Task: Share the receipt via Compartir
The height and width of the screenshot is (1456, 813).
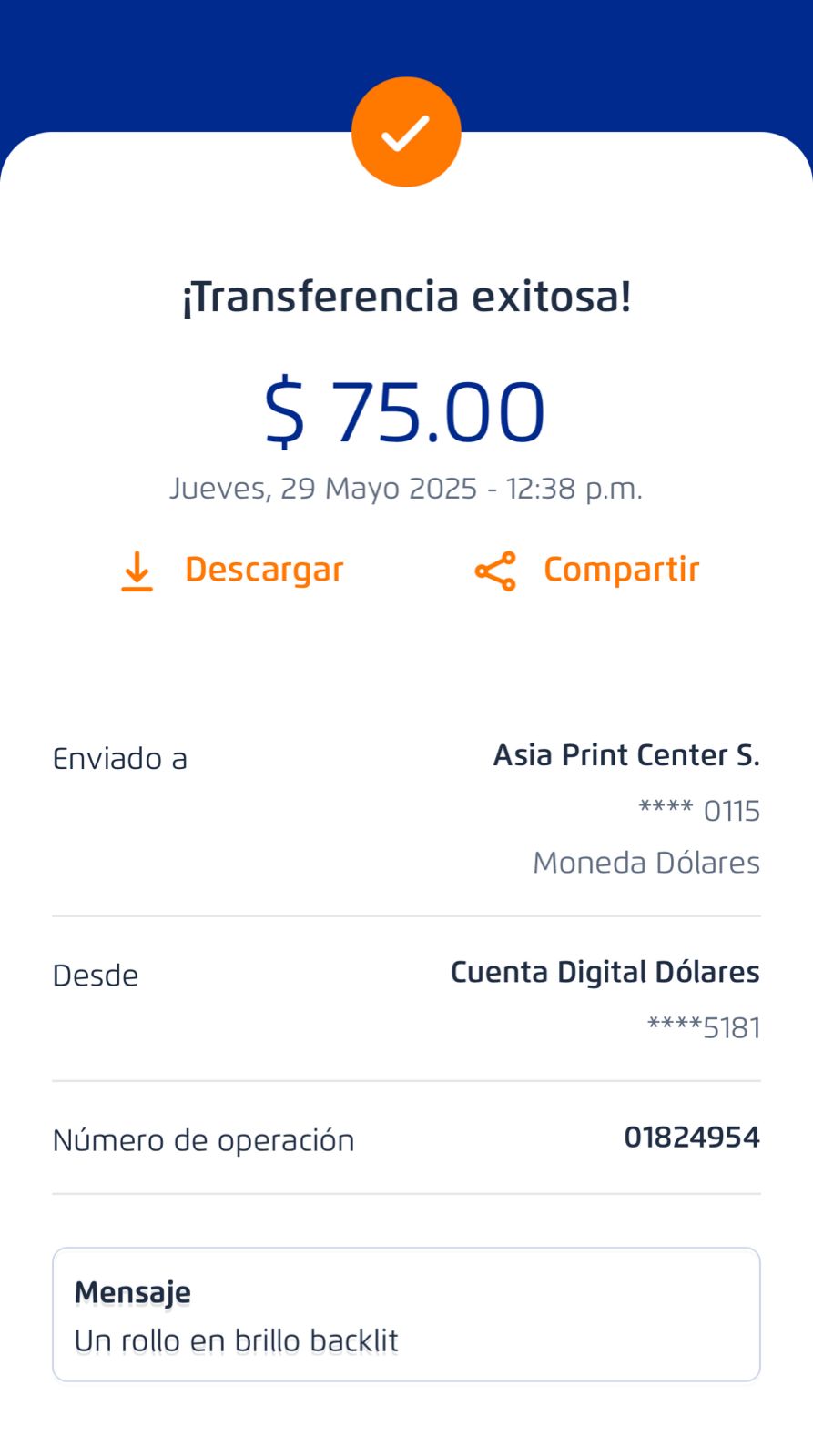Action: click(x=587, y=571)
